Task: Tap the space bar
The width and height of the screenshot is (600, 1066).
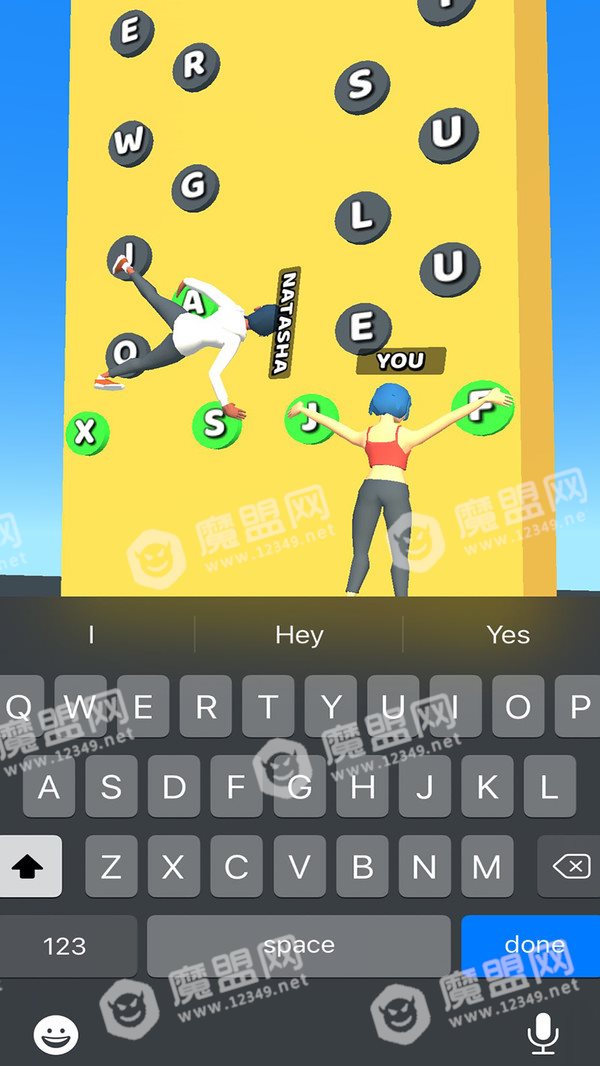Action: pyautogui.click(x=299, y=946)
